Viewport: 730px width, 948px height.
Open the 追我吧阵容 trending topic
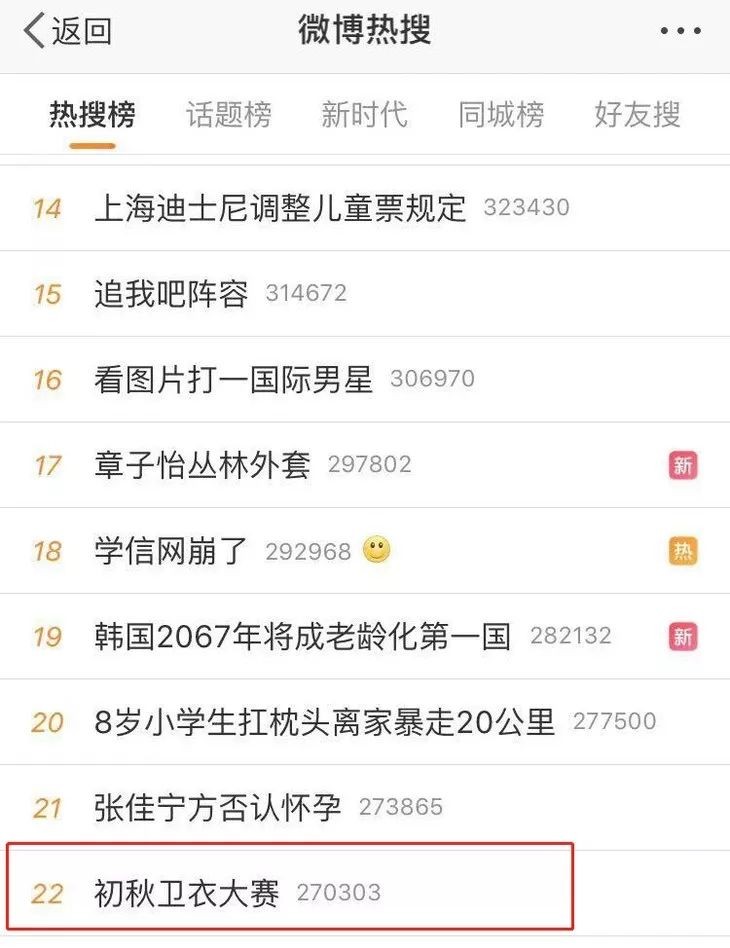171,294
